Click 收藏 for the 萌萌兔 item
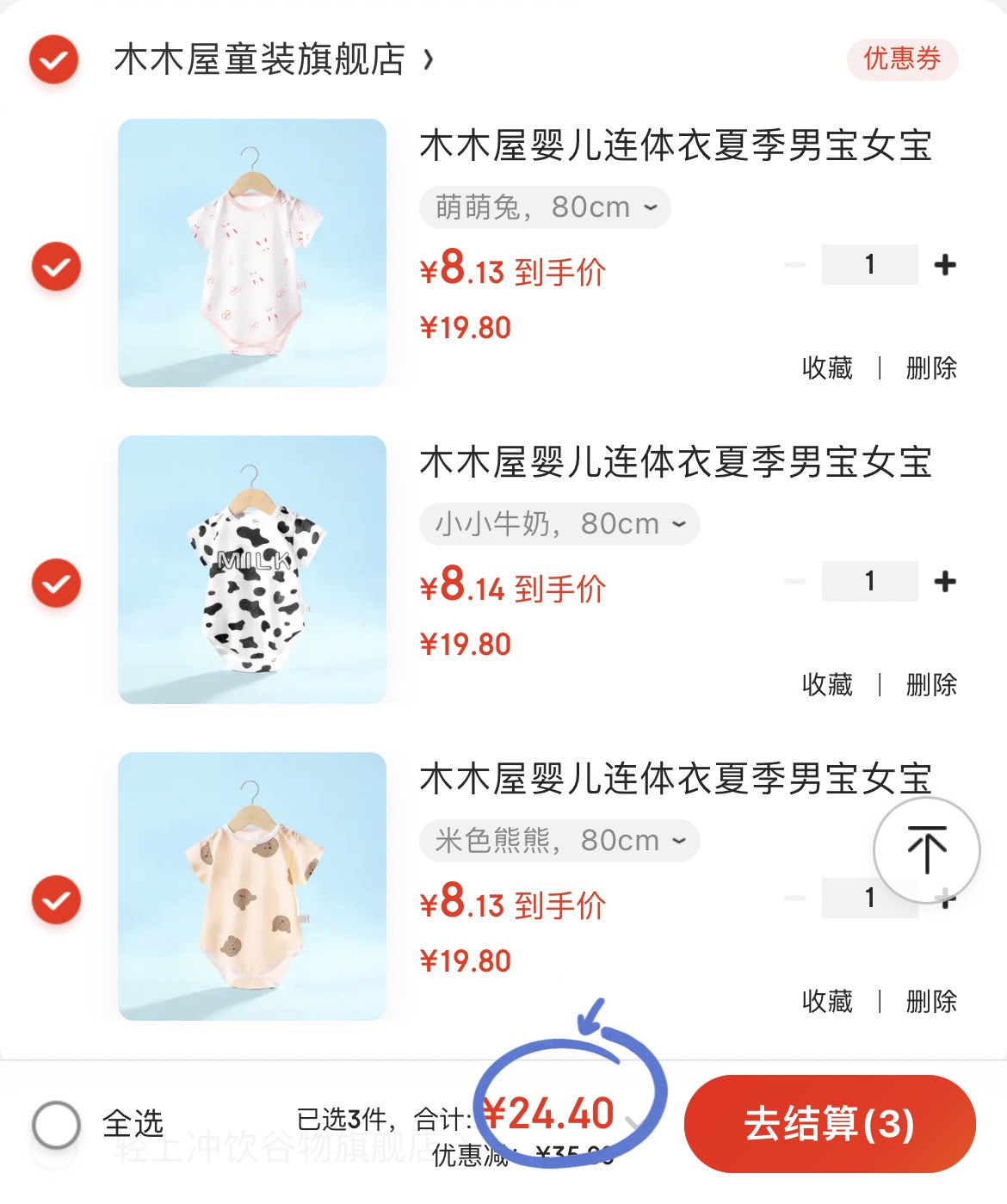Image resolution: width=1007 pixels, height=1204 pixels. point(827,367)
